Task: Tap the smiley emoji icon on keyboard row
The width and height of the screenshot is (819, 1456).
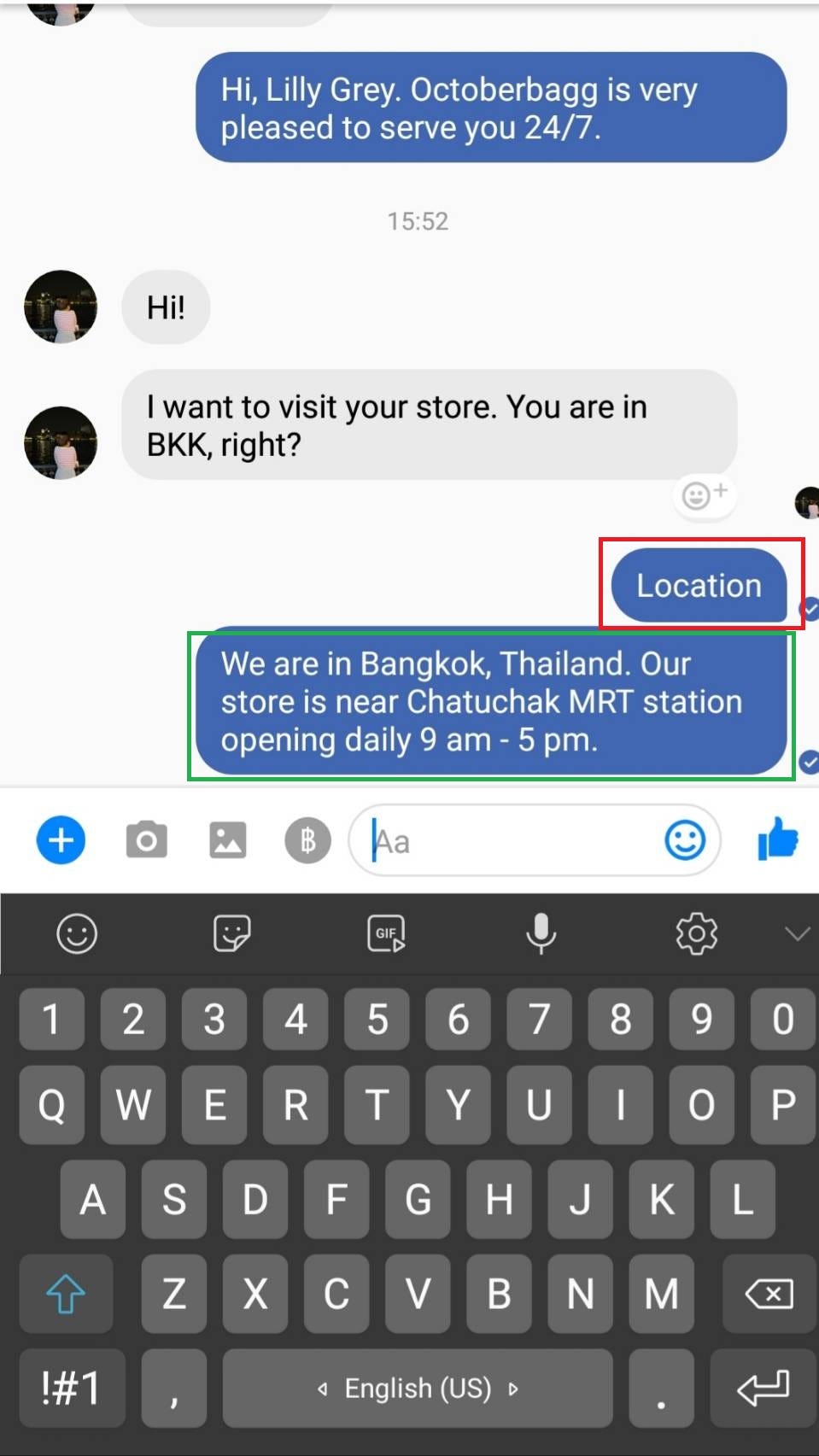Action: pos(76,933)
